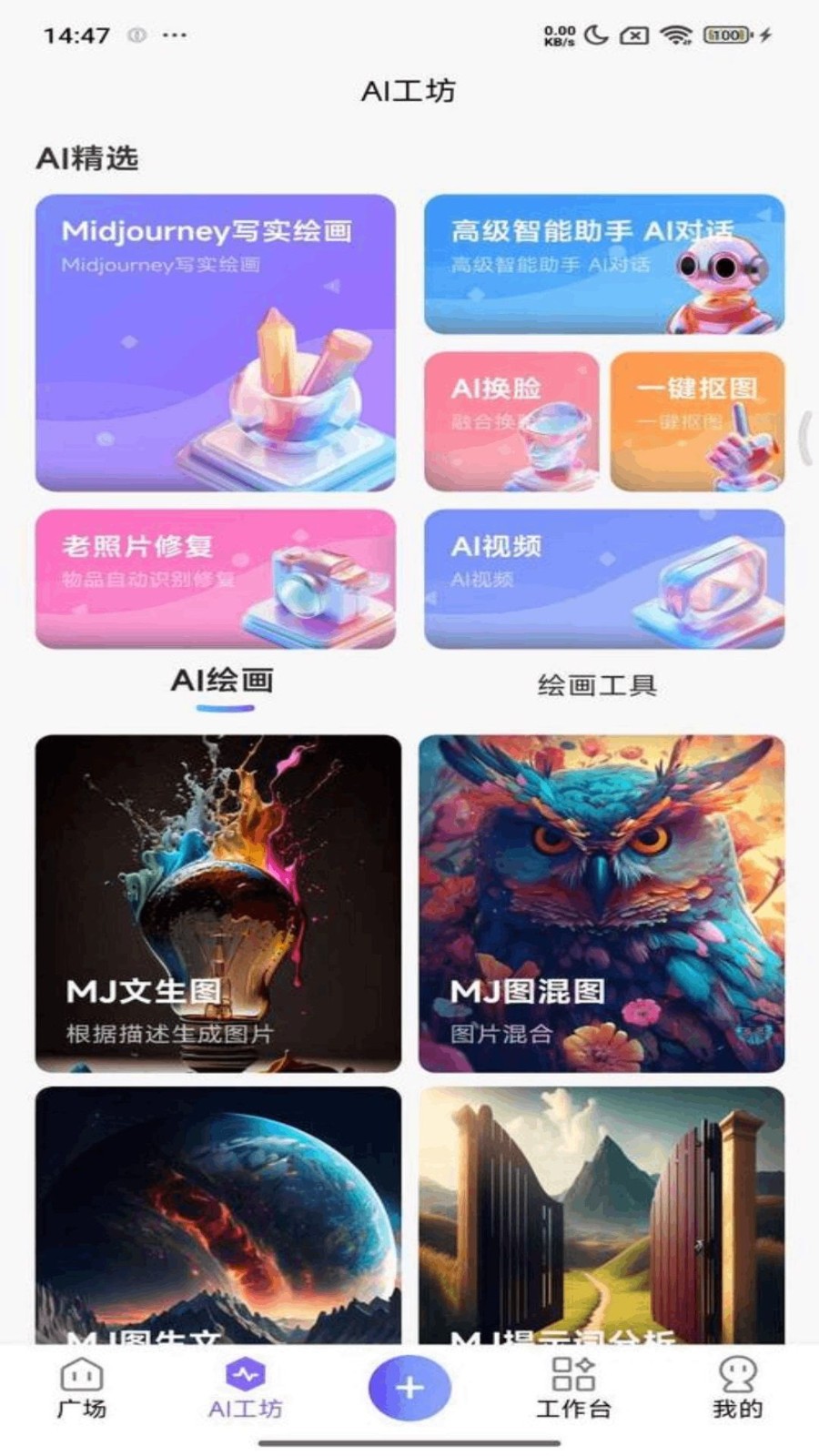Launch the 一键抠图 background removal tool
The height and width of the screenshot is (1456, 819).
[x=697, y=420]
